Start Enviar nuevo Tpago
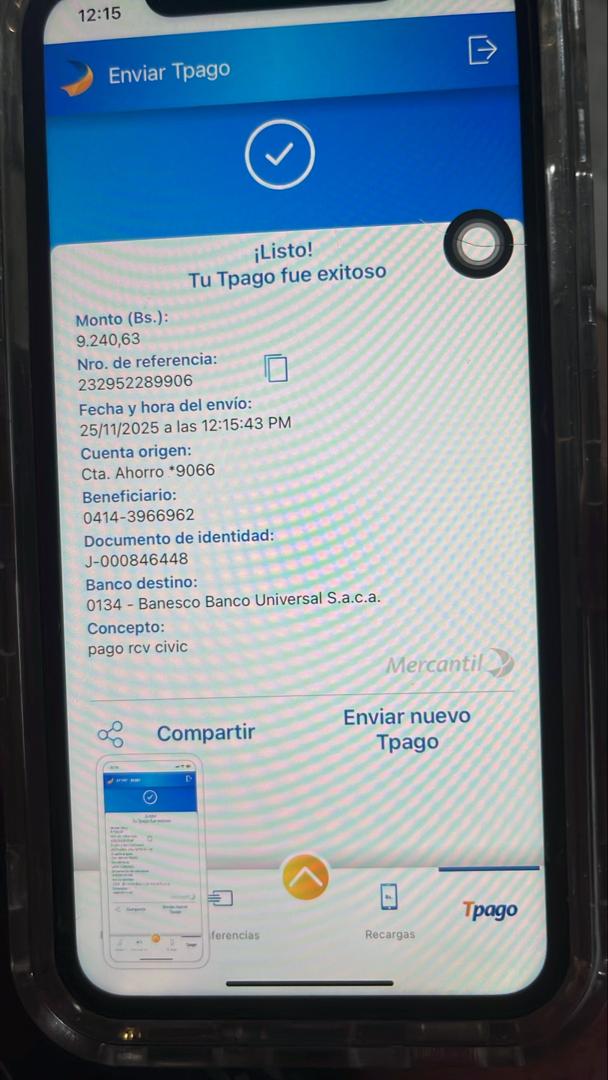The image size is (608, 1080). coord(407,729)
